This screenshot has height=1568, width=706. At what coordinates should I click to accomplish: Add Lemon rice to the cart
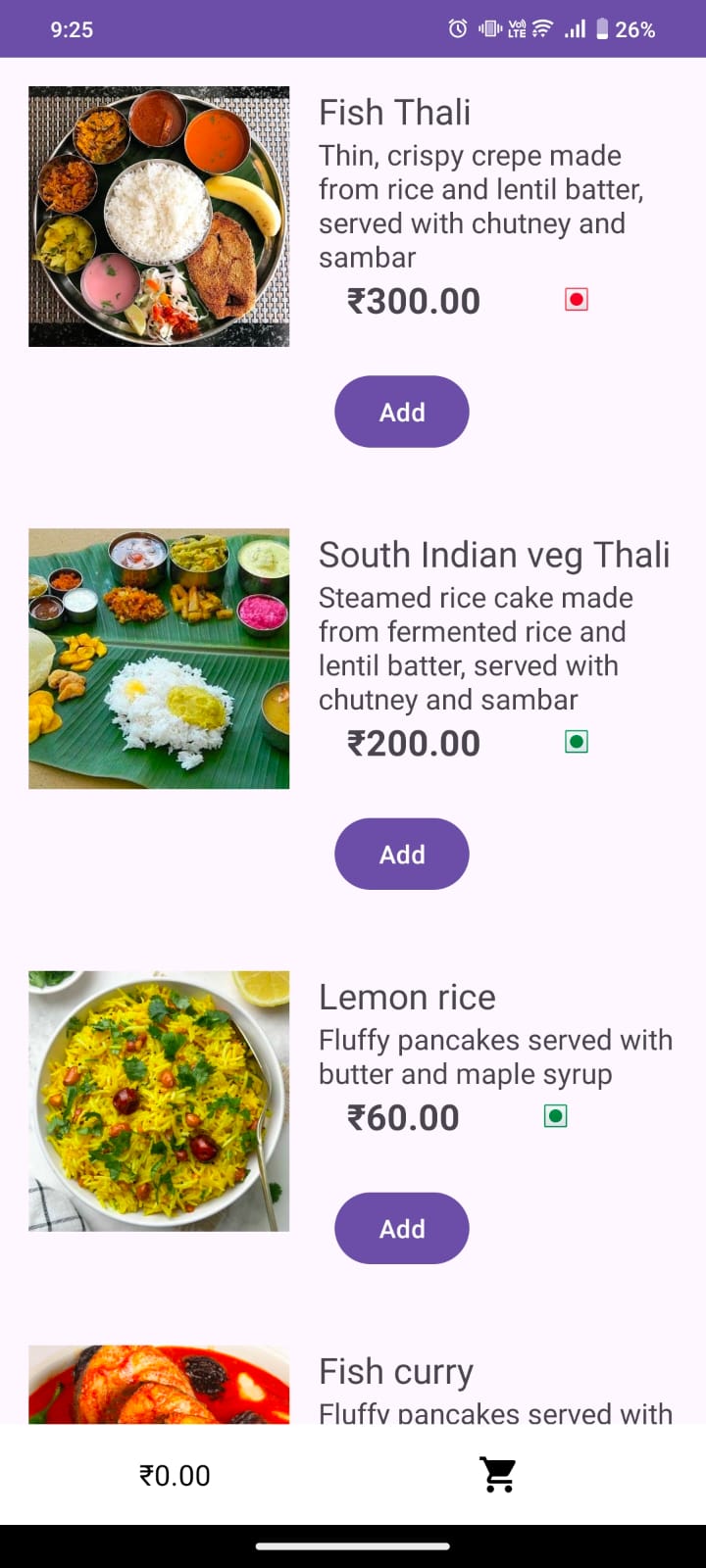tap(402, 1228)
